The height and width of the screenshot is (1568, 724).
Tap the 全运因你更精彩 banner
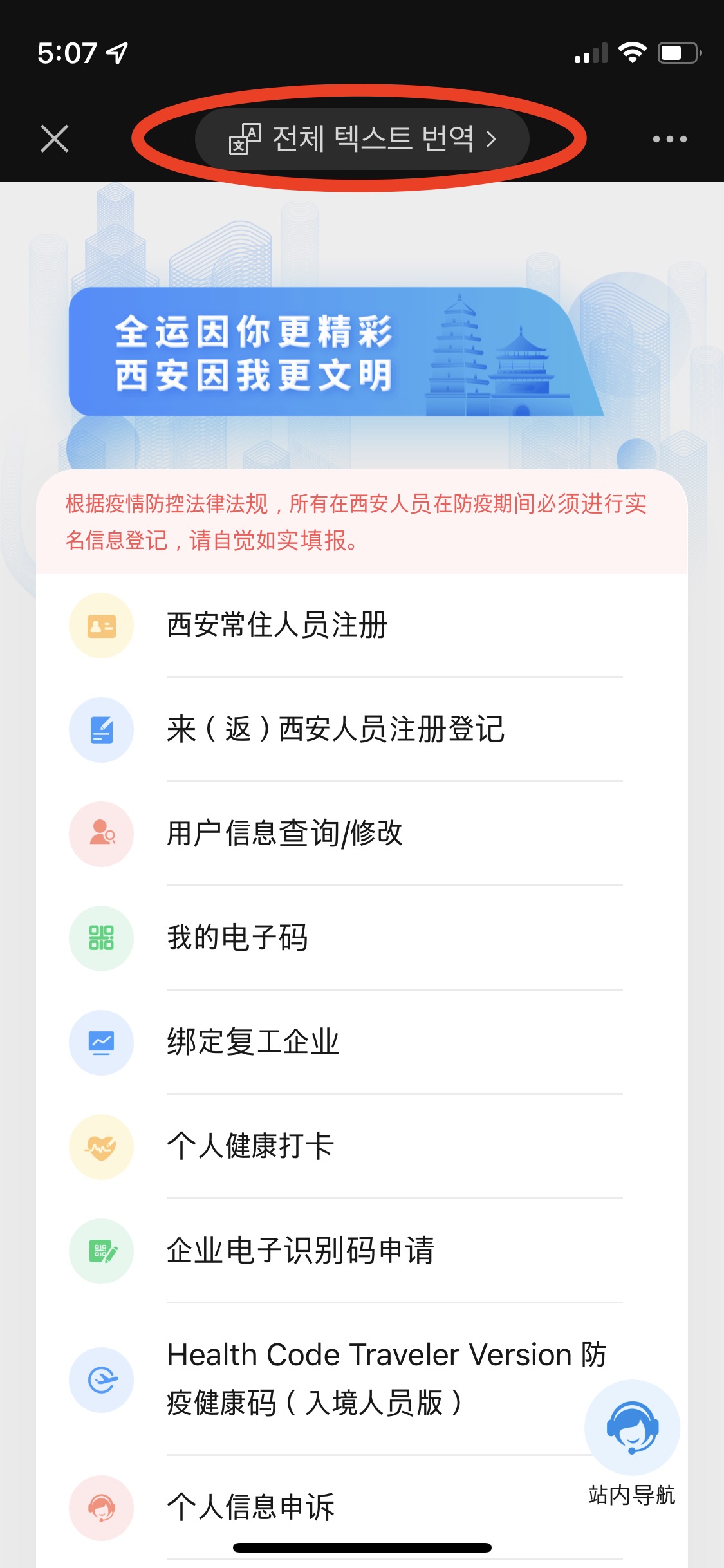[335, 352]
